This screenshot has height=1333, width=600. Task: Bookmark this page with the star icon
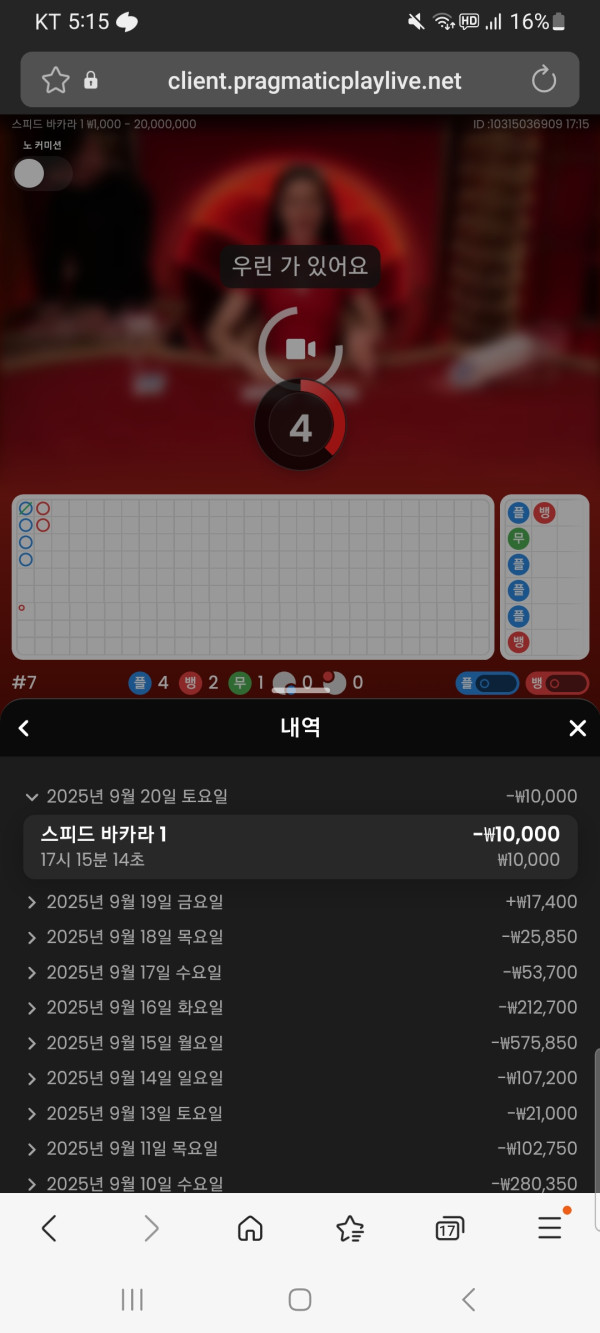pyautogui.click(x=55, y=80)
